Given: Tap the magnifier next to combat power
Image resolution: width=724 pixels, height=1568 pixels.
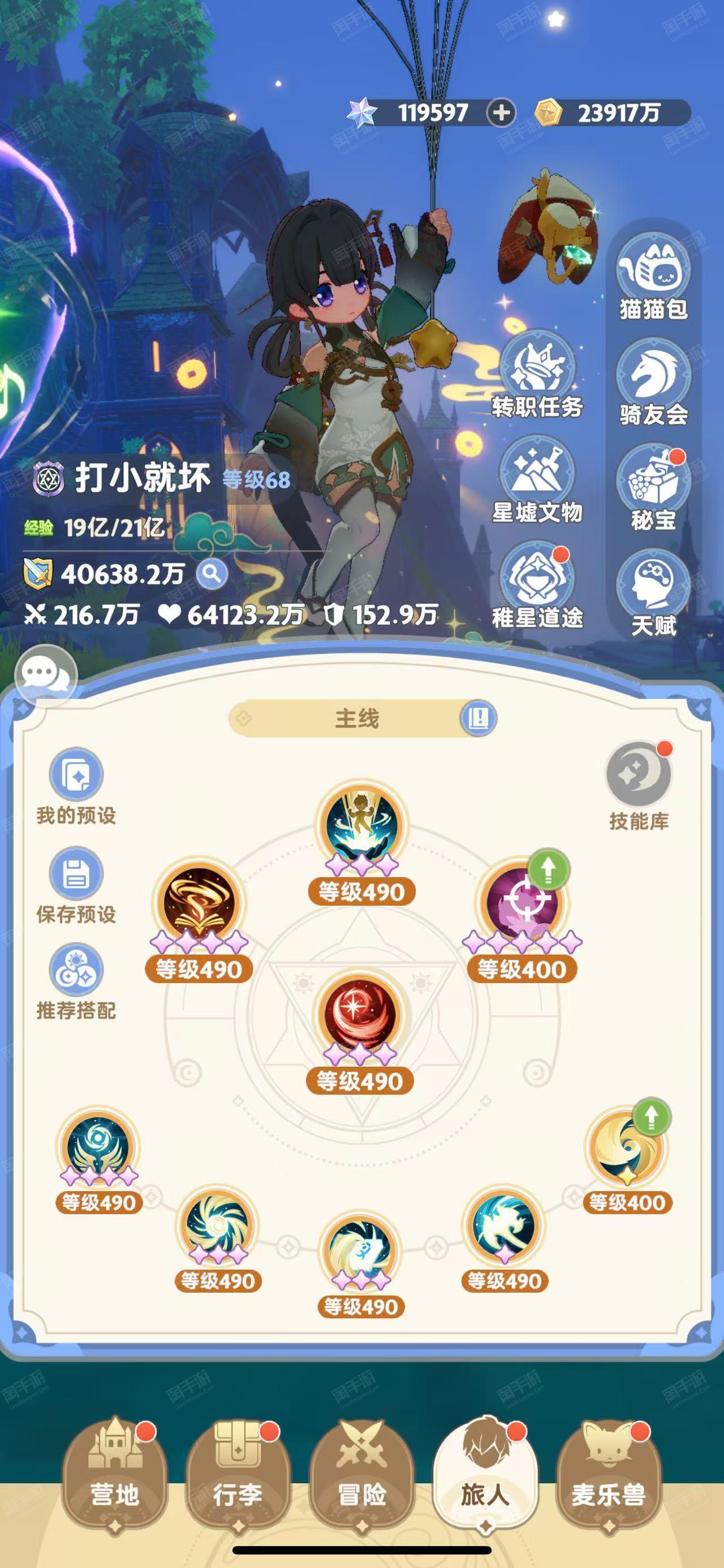Looking at the screenshot, I should [x=212, y=573].
